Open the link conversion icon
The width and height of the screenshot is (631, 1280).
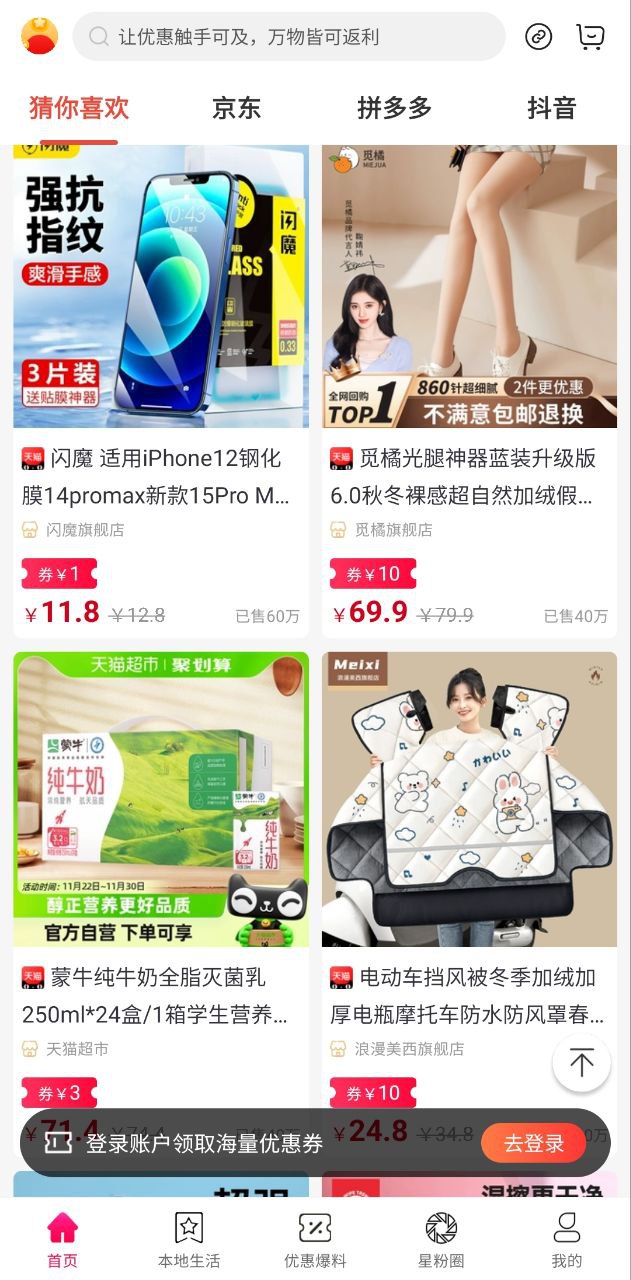coord(539,37)
